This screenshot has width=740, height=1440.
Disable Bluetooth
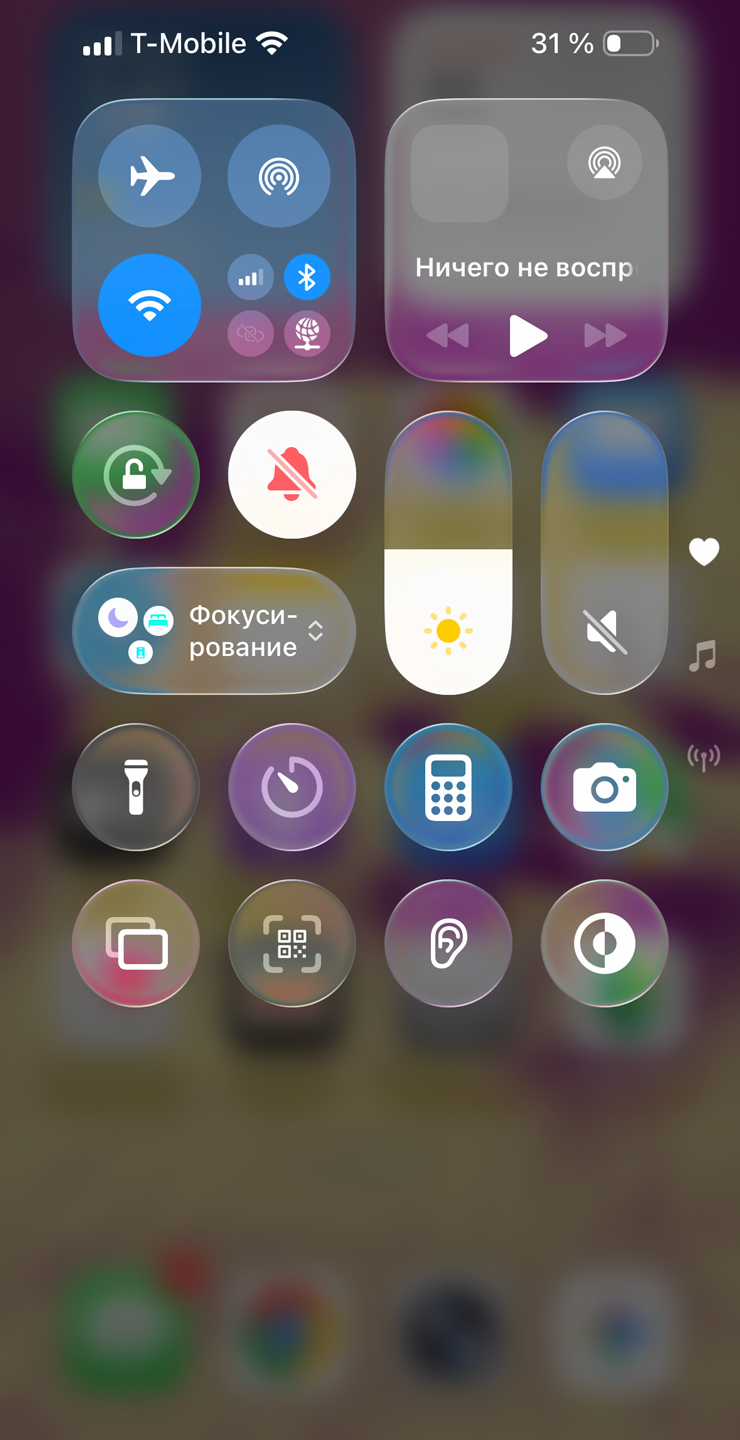(307, 277)
